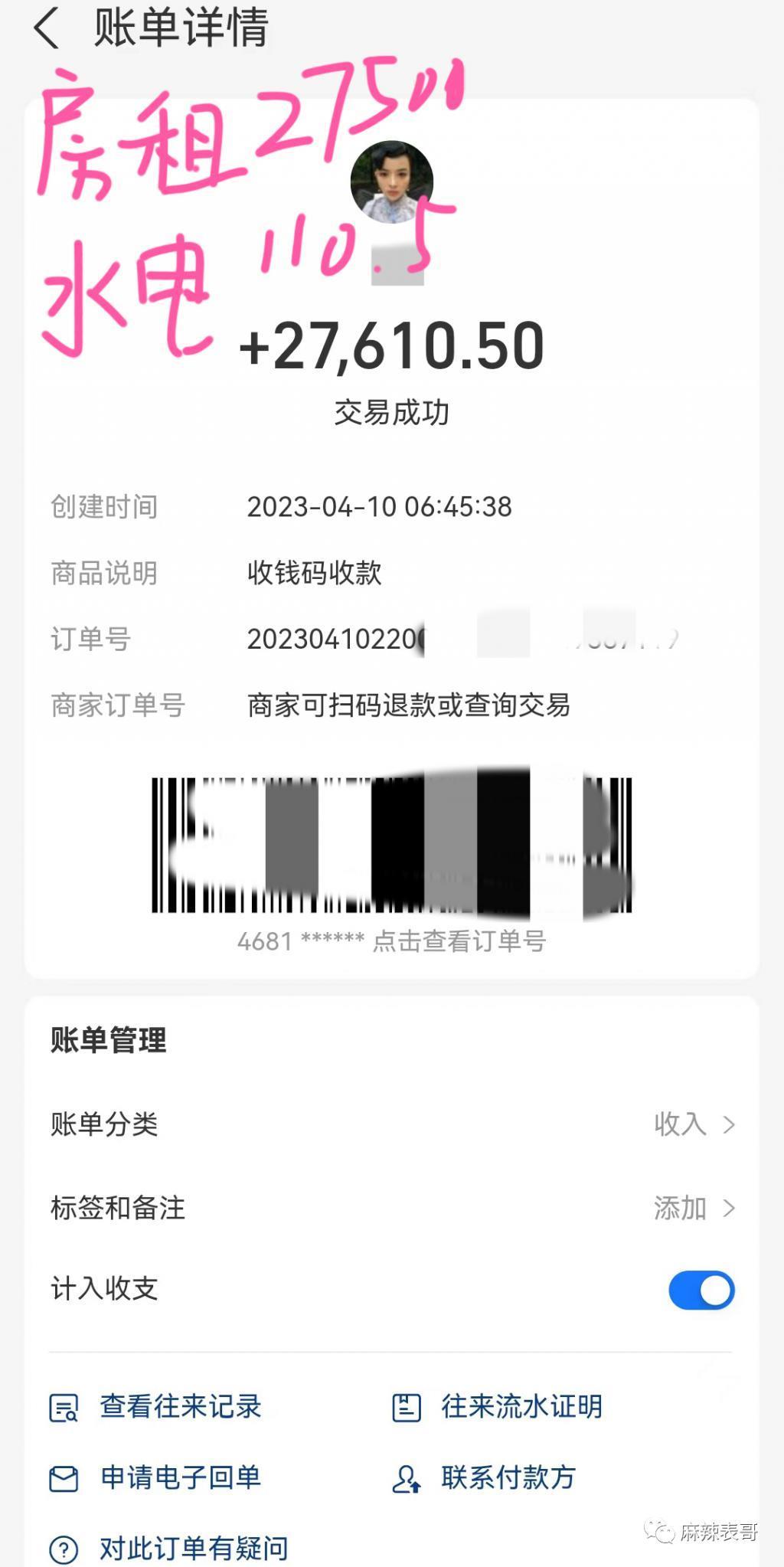
Task: Open 查看往来记录 via its document icon
Action: (64, 1405)
